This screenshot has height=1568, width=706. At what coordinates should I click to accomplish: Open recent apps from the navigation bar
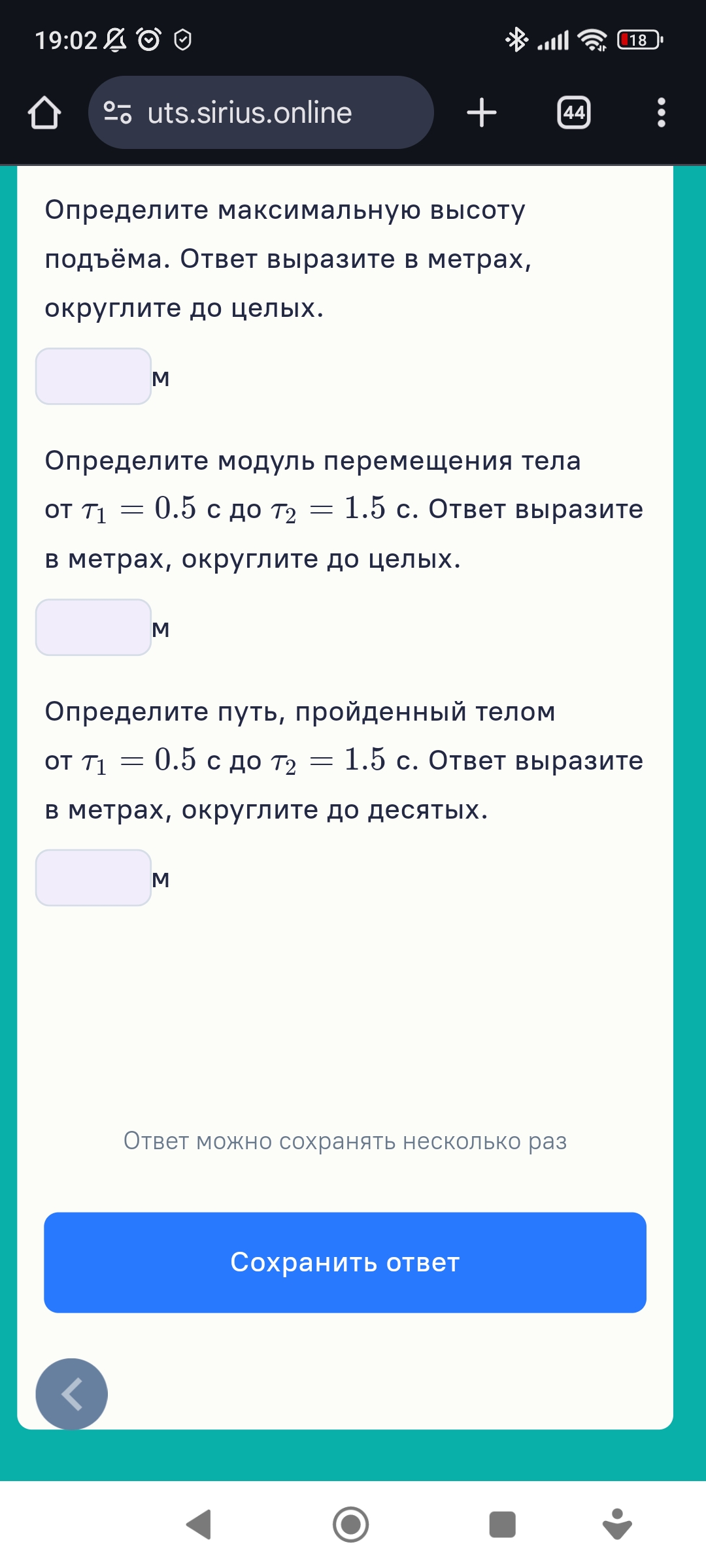(x=502, y=1524)
